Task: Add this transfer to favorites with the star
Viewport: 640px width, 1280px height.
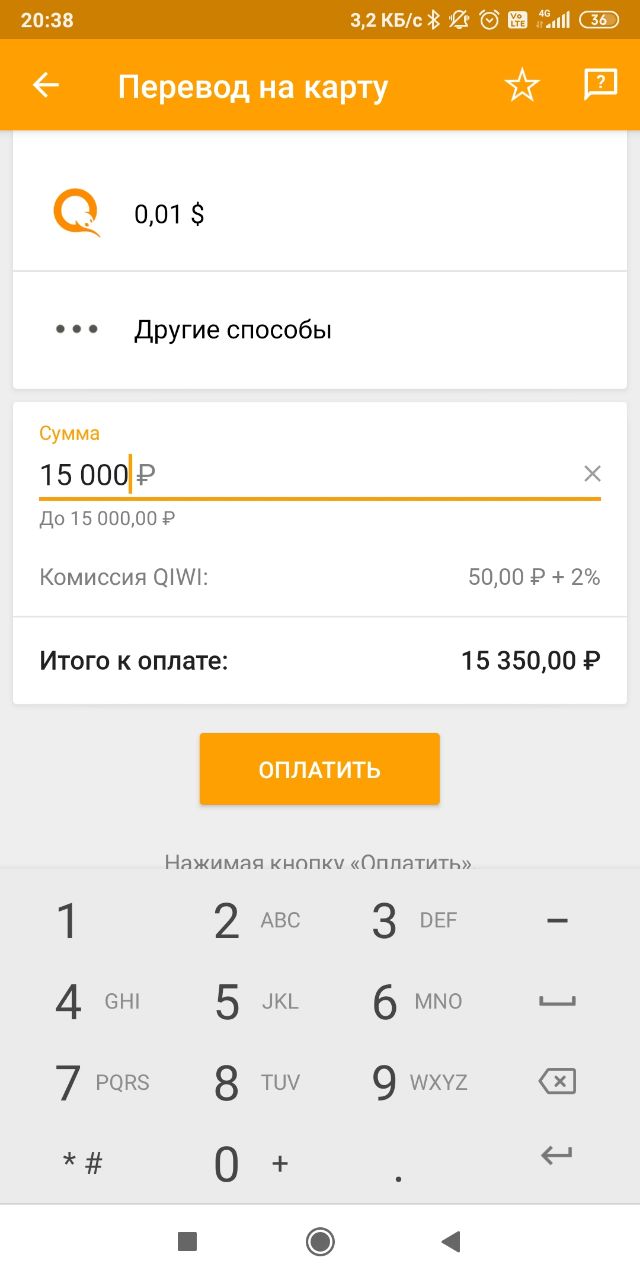Action: 521,86
